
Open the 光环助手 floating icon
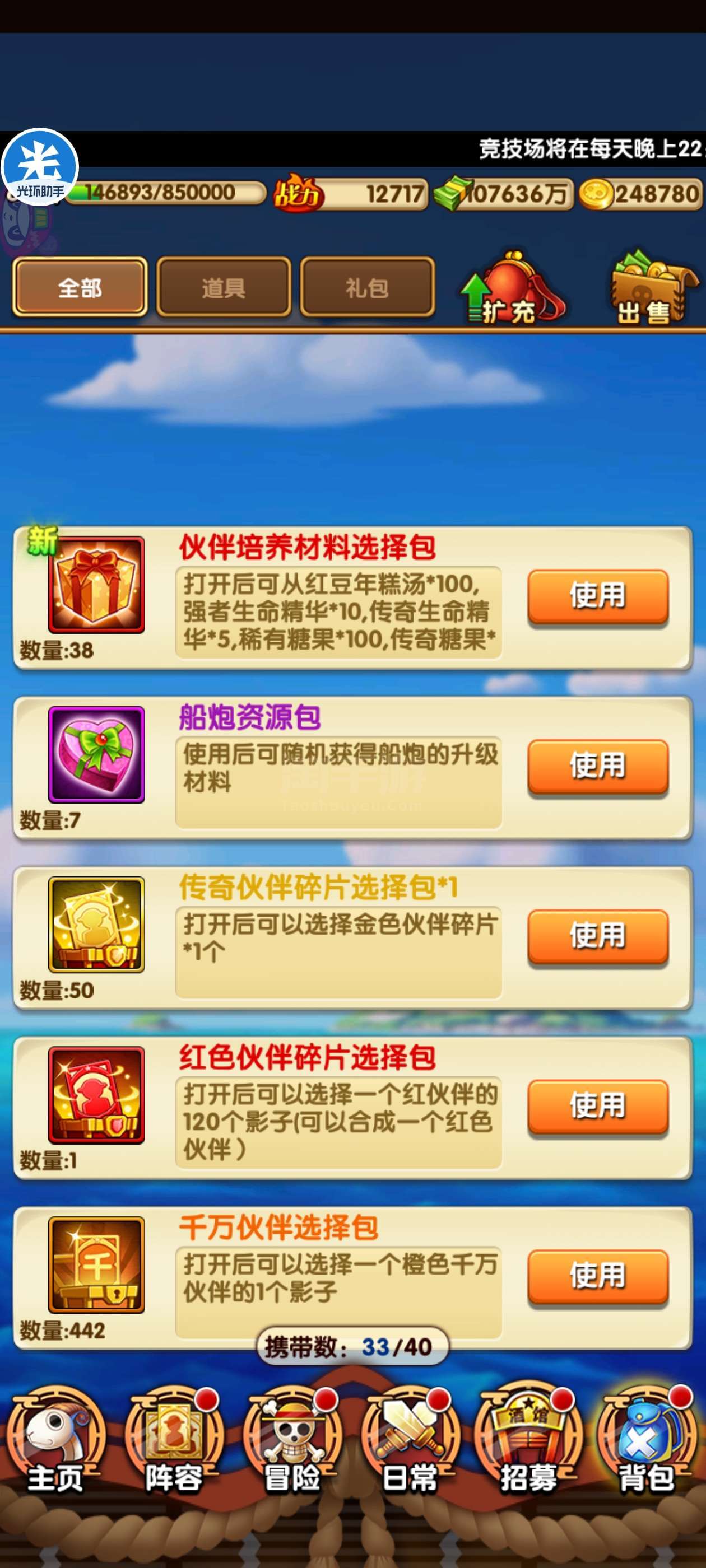40,167
